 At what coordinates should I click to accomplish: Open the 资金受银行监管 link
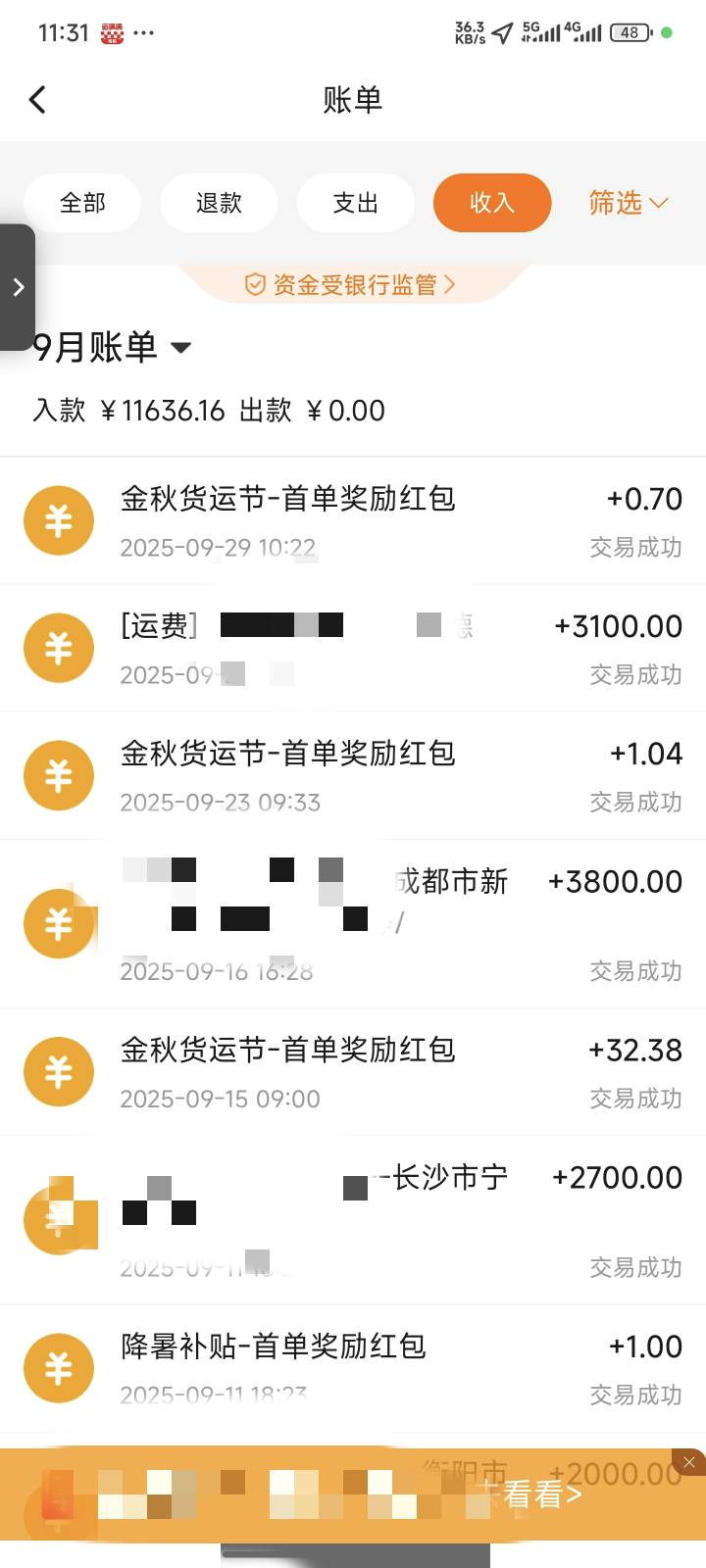pos(351,284)
